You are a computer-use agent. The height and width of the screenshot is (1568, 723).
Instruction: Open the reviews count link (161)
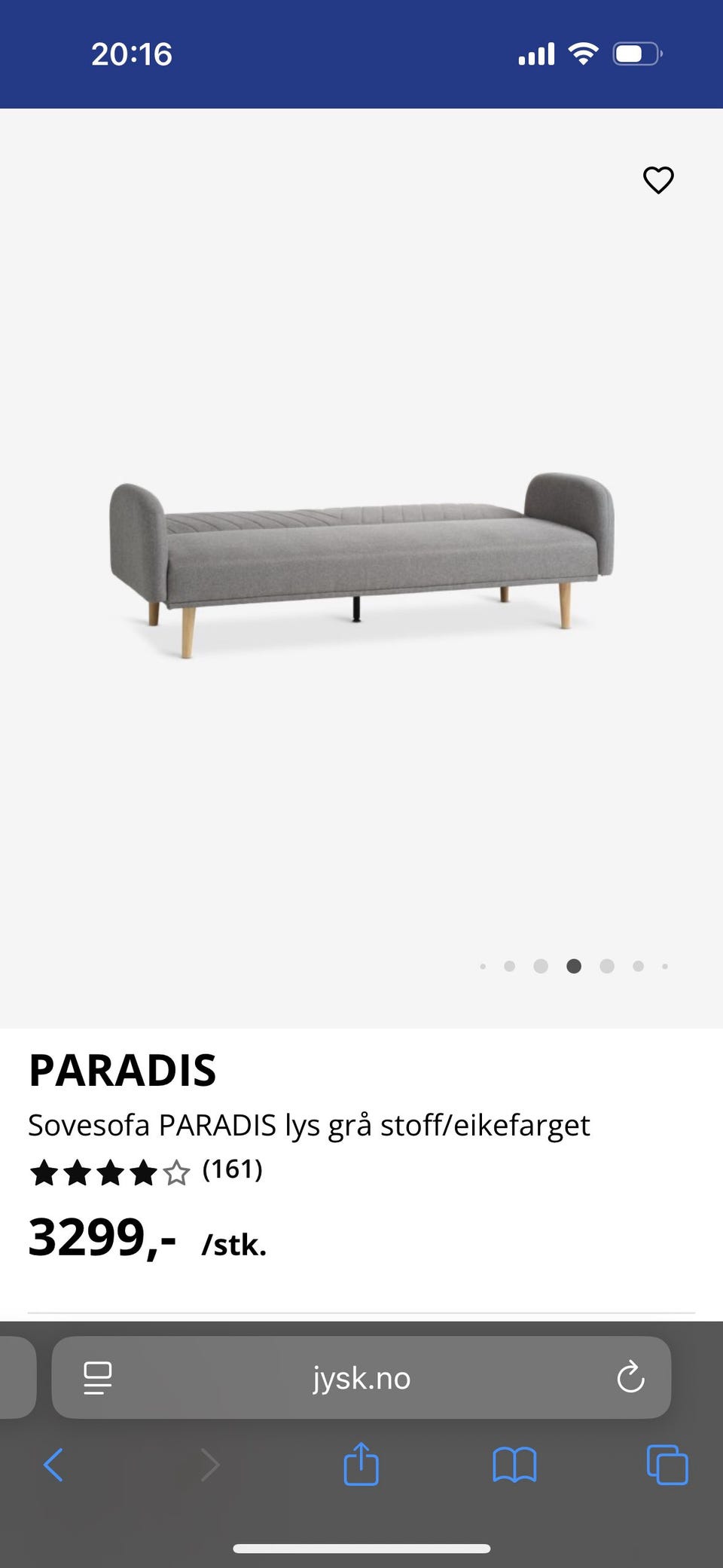tap(233, 1173)
